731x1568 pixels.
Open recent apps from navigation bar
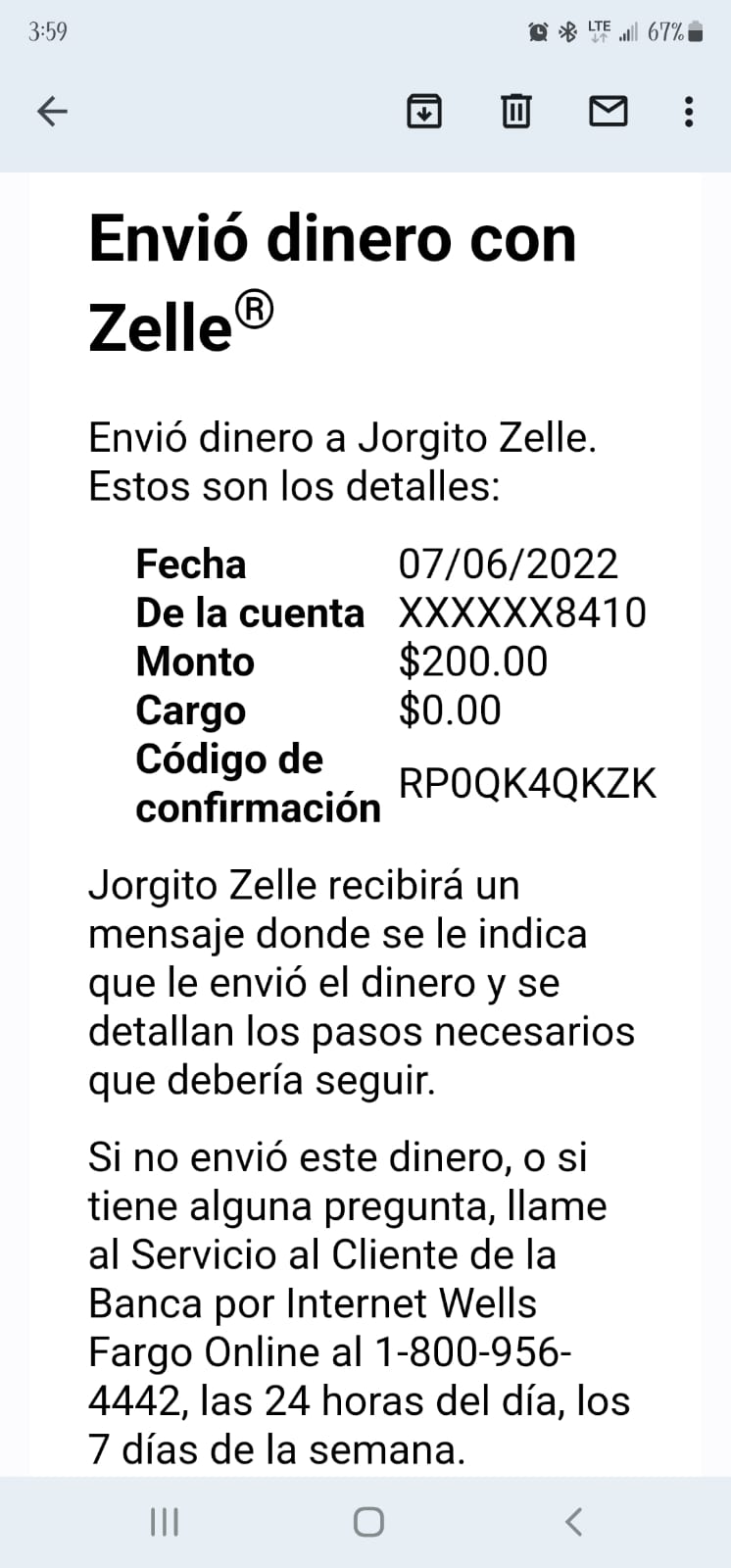165,1521
